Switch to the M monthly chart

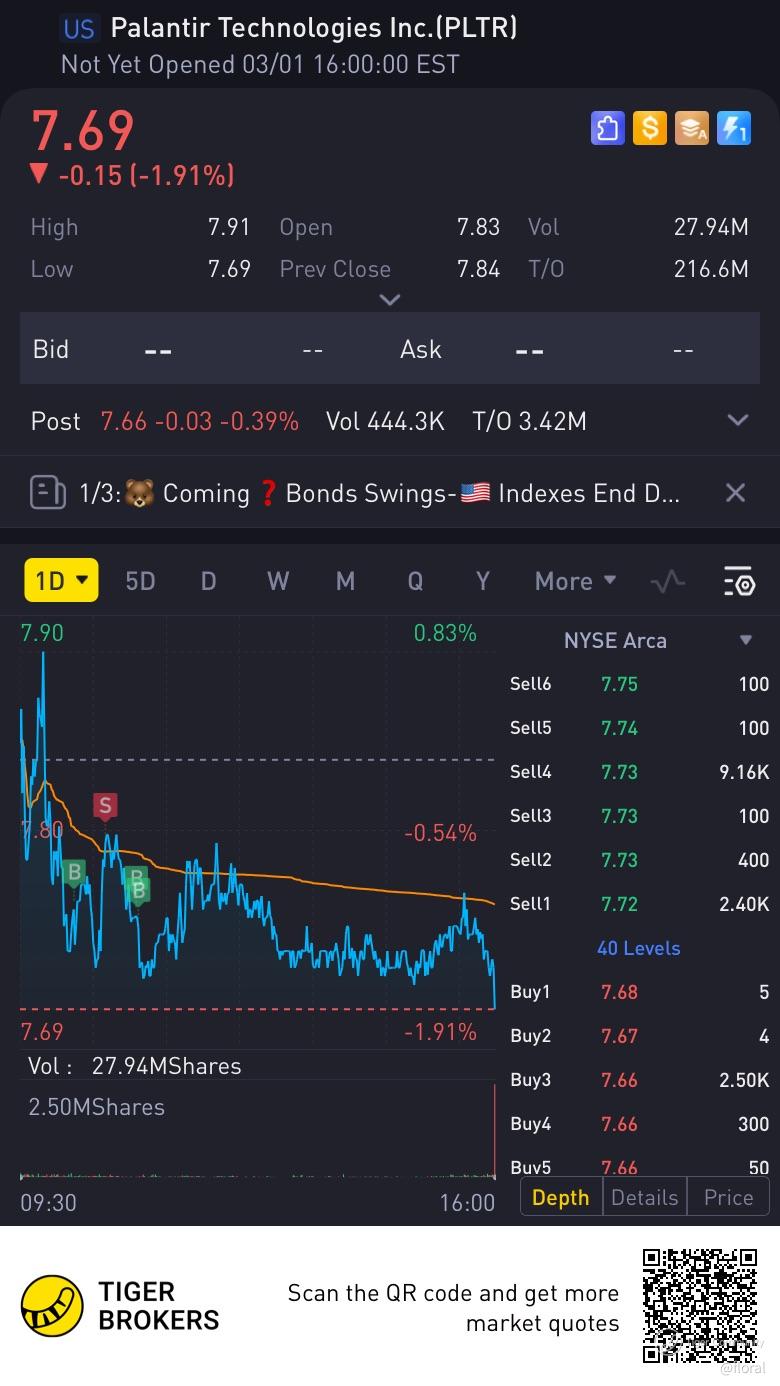click(x=345, y=581)
